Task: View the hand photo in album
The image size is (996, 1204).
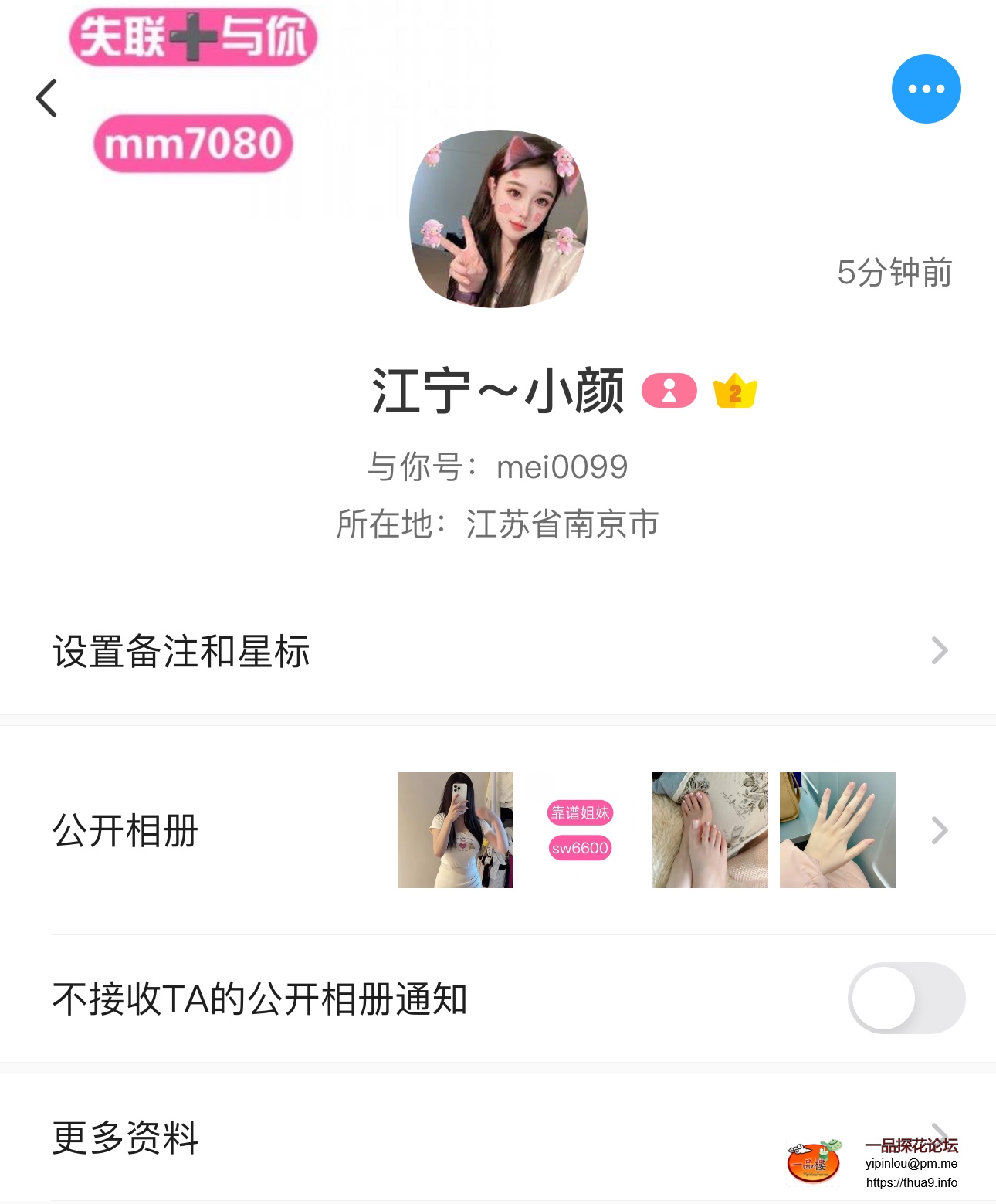Action: tap(838, 830)
